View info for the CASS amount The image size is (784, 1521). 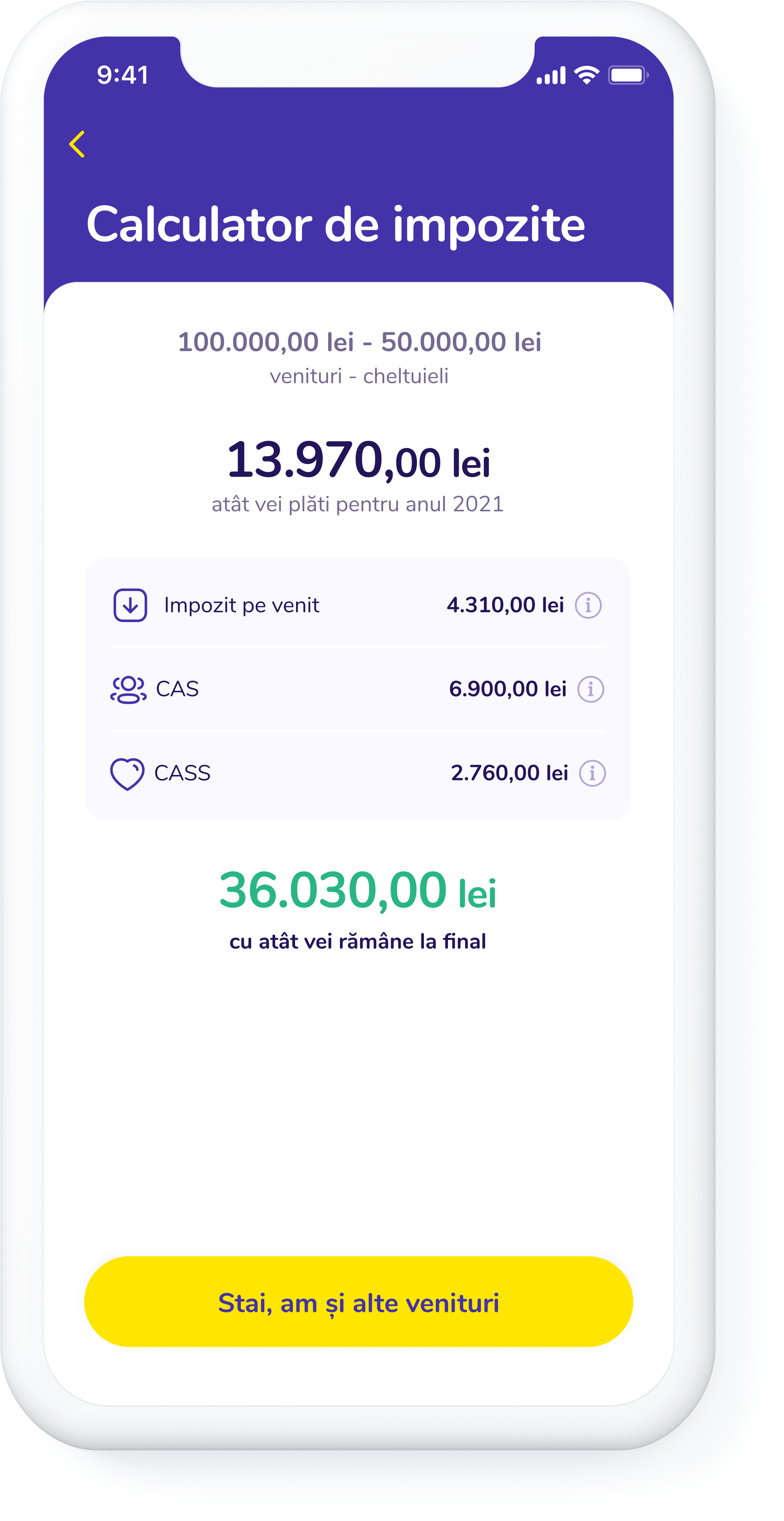(592, 773)
